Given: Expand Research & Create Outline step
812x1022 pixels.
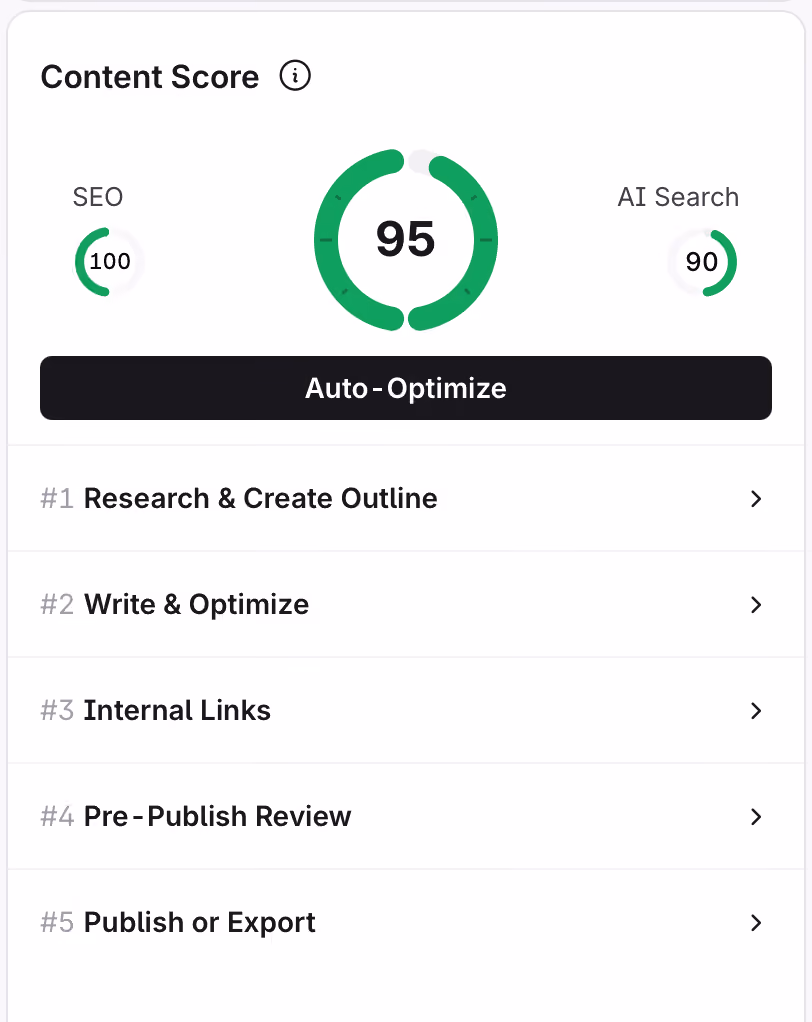Looking at the screenshot, I should tap(405, 499).
